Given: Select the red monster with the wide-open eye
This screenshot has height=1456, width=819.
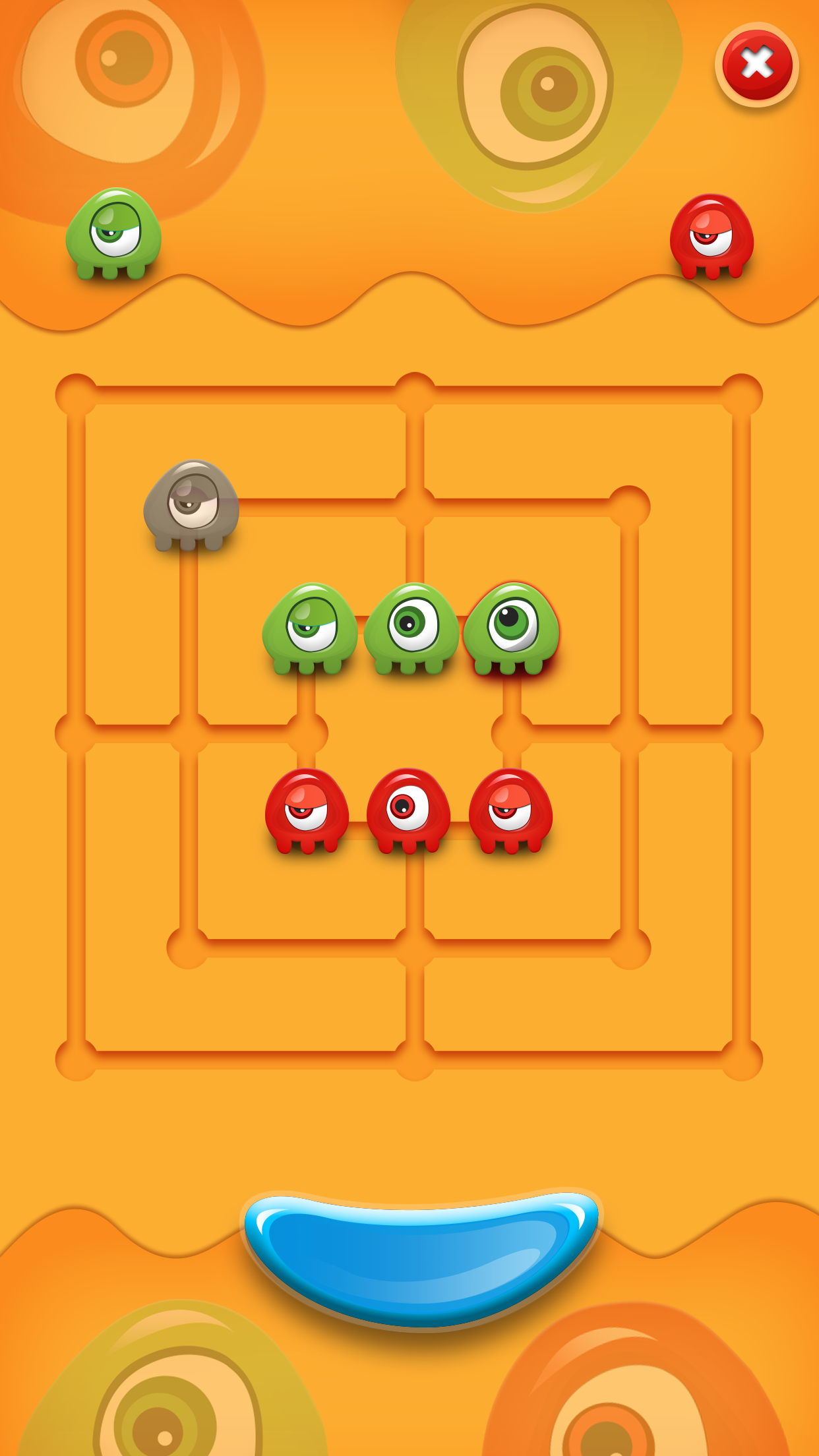Looking at the screenshot, I should pyautogui.click(x=409, y=810).
